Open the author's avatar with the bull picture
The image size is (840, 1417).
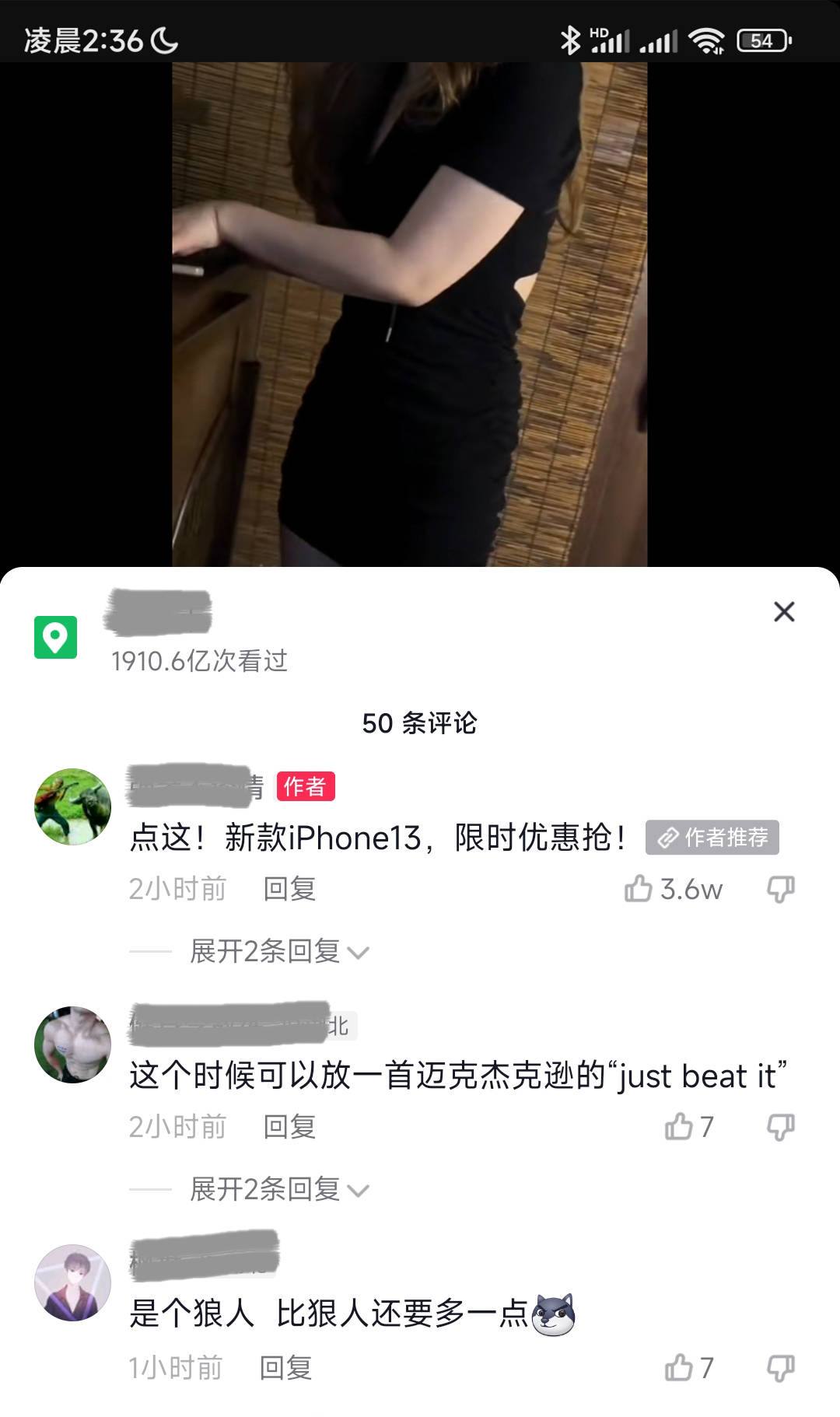pyautogui.click(x=73, y=807)
